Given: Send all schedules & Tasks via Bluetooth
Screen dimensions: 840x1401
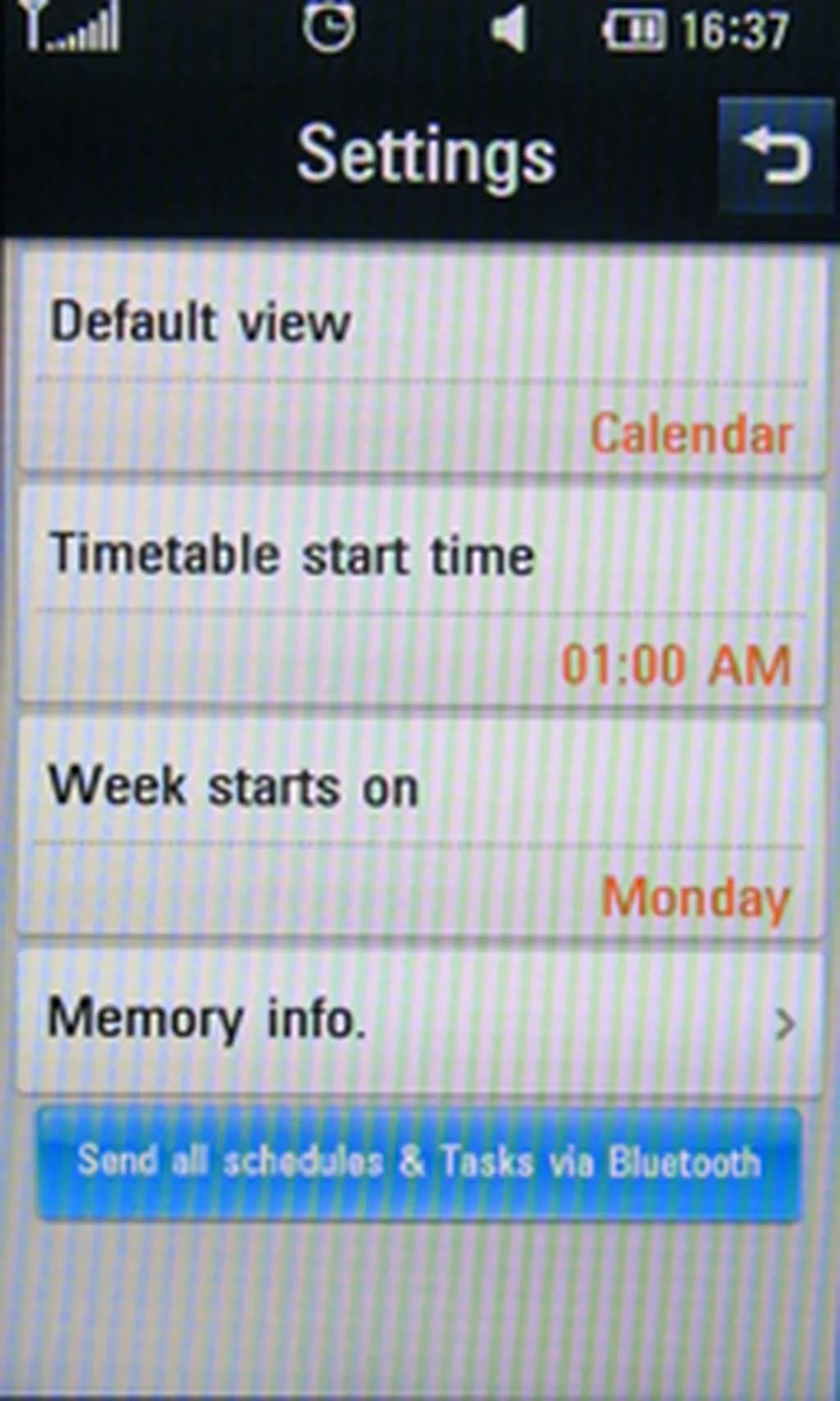Looking at the screenshot, I should point(418,1163).
